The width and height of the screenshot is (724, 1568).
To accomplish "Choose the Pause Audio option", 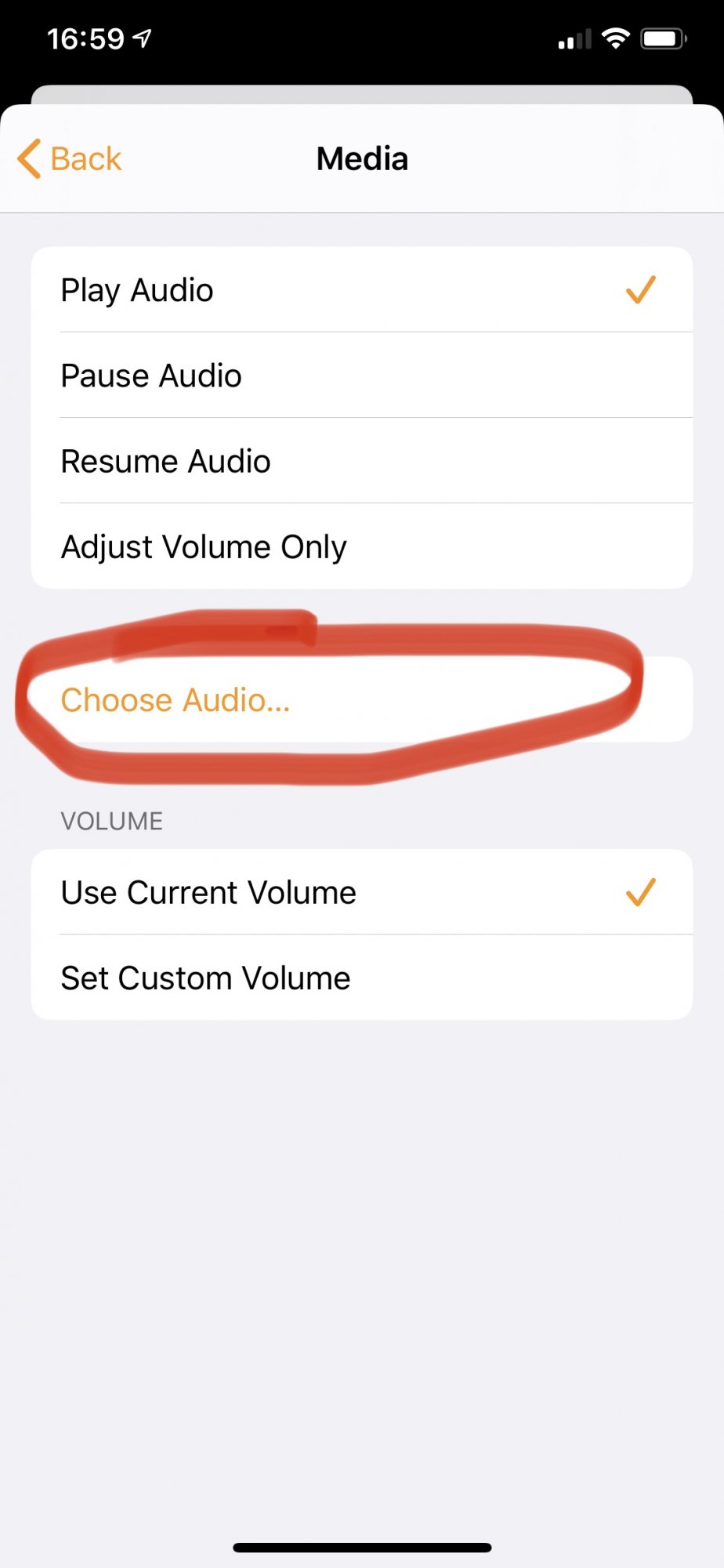I will (362, 376).
